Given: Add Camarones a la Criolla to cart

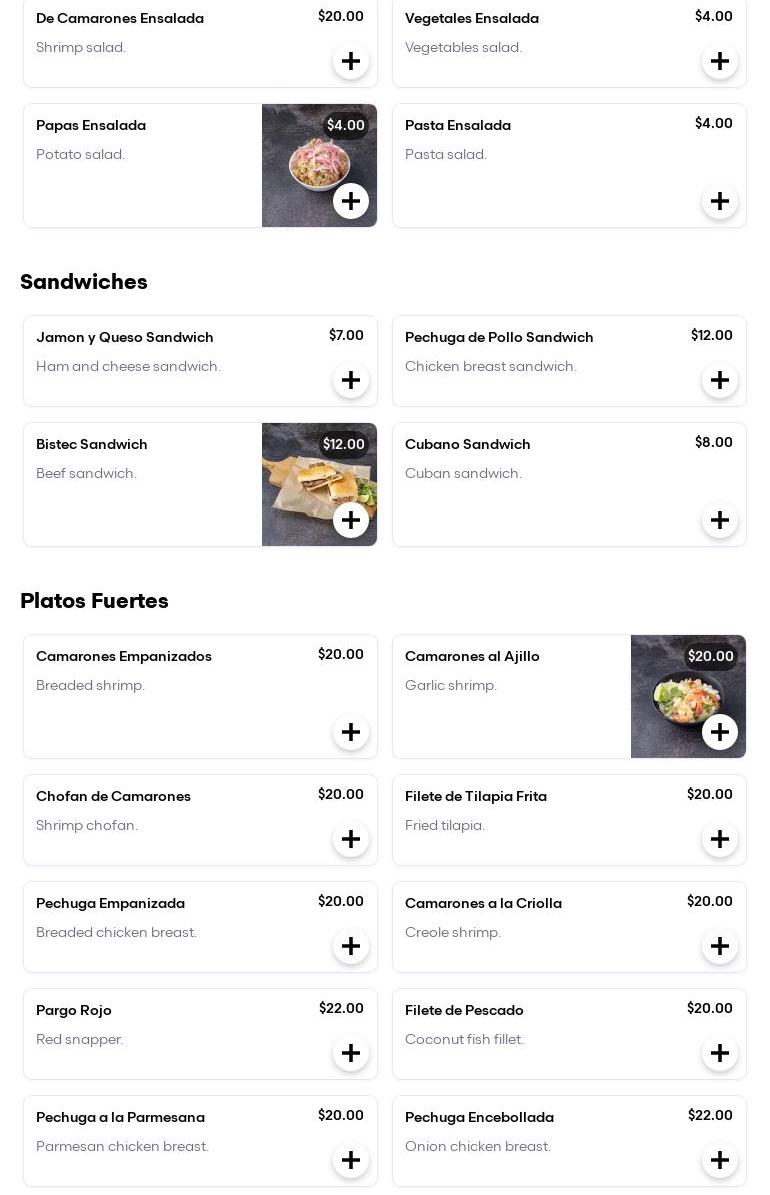Looking at the screenshot, I should (720, 946).
